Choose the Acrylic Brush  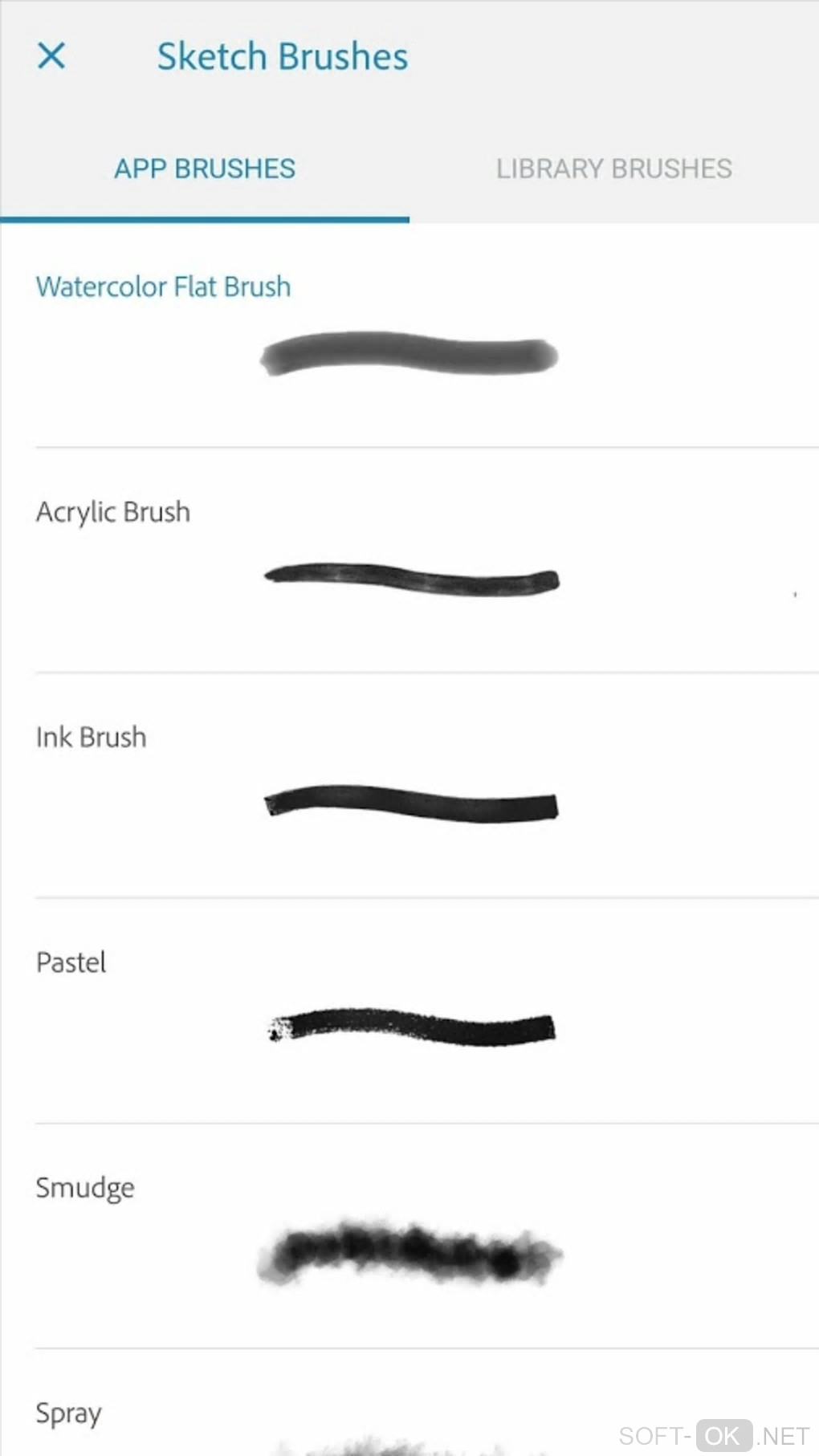point(409,562)
